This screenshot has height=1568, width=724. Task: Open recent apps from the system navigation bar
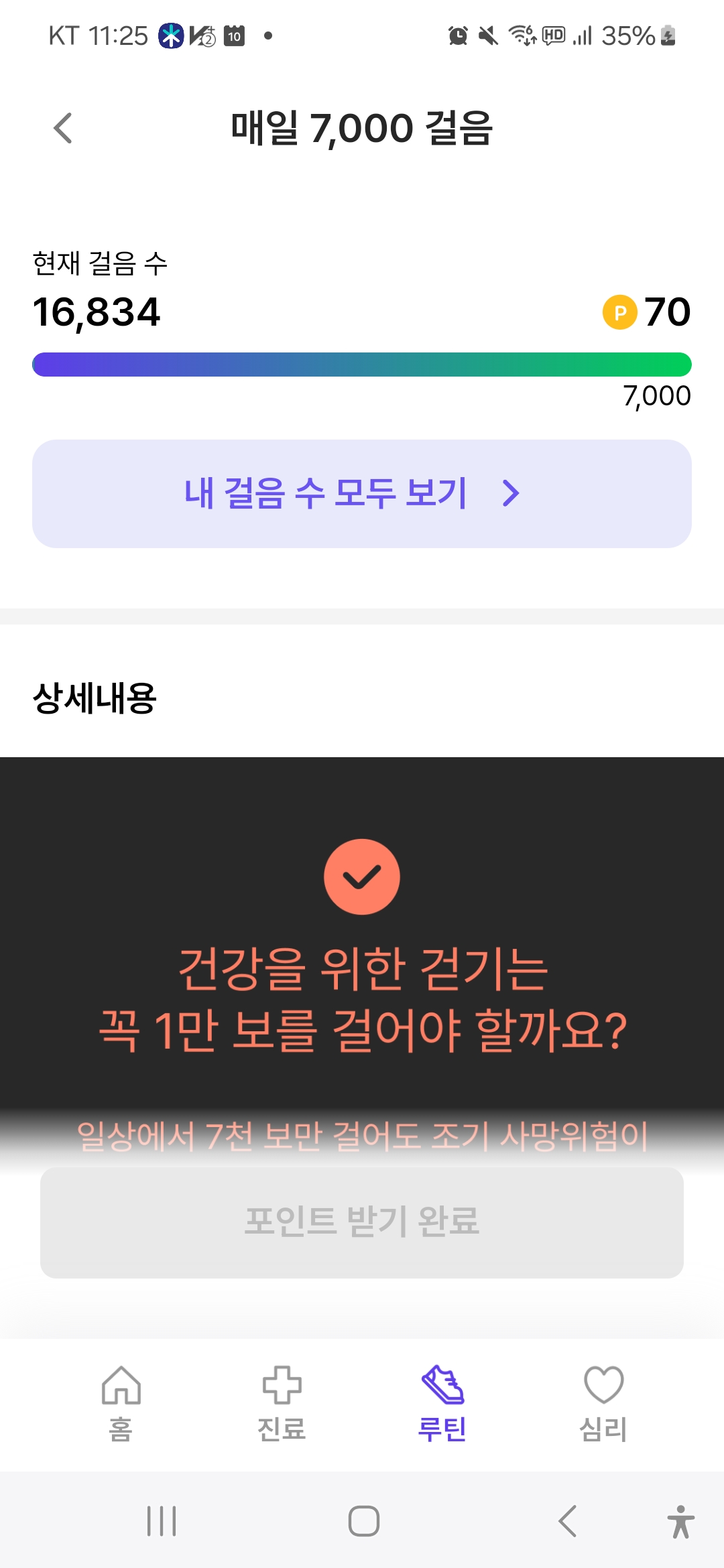tap(162, 1520)
